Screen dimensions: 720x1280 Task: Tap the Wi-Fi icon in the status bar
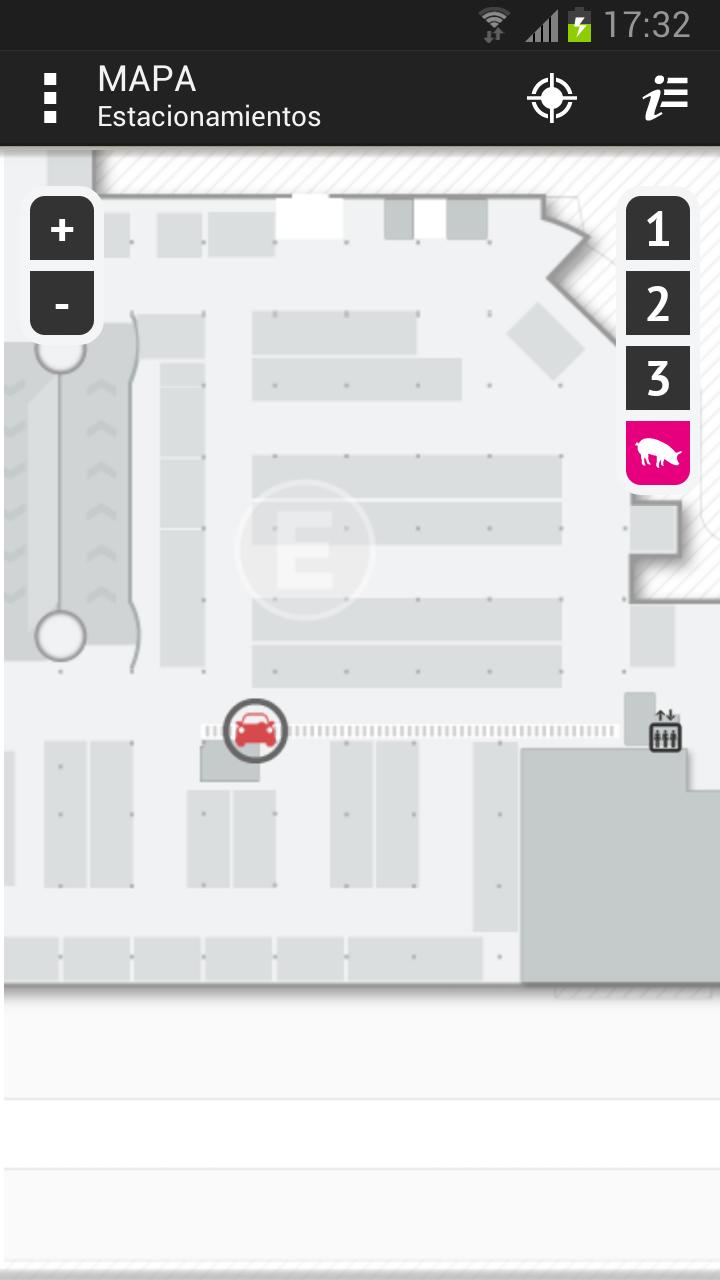point(491,18)
